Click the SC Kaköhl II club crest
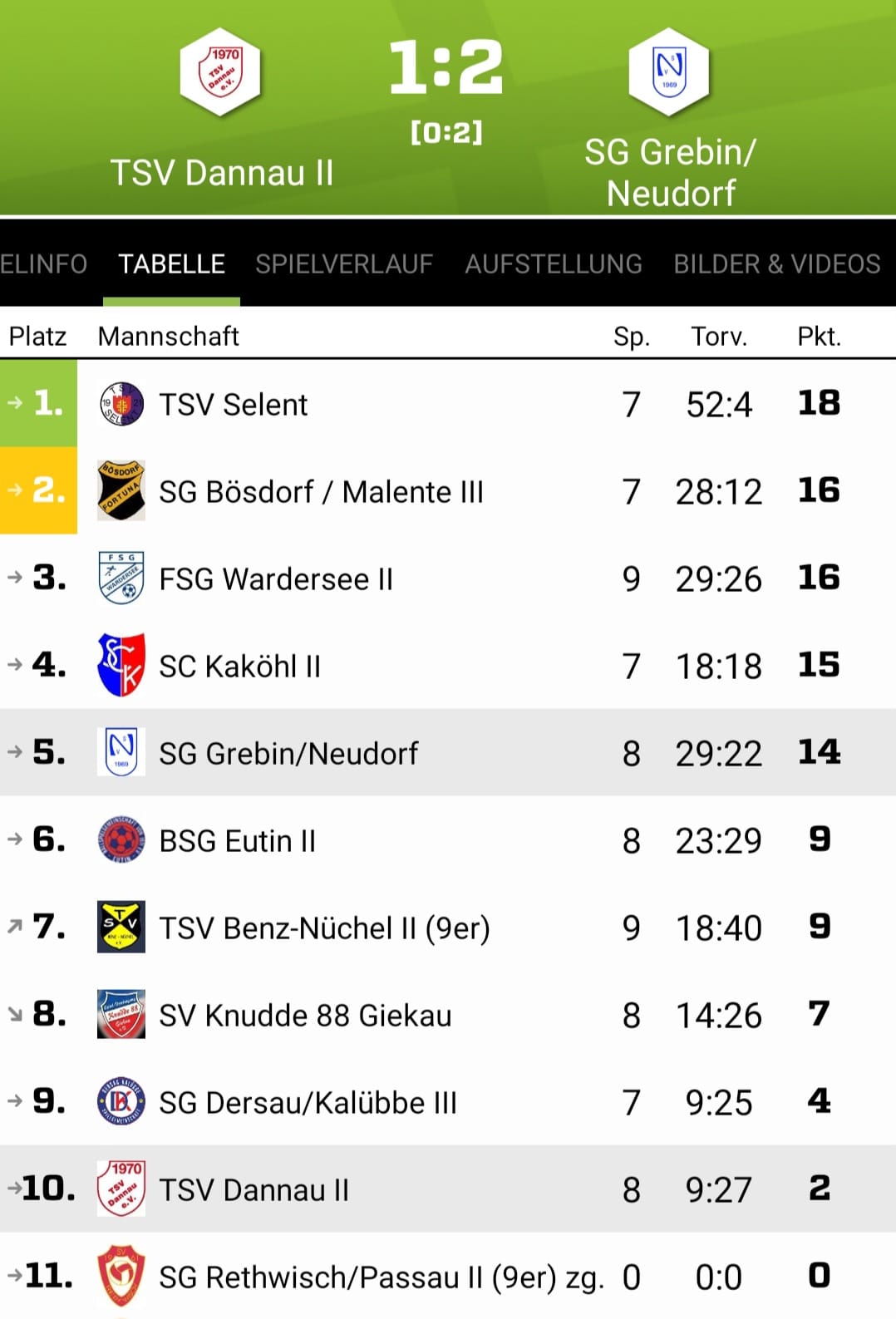896x1319 pixels. (x=121, y=666)
